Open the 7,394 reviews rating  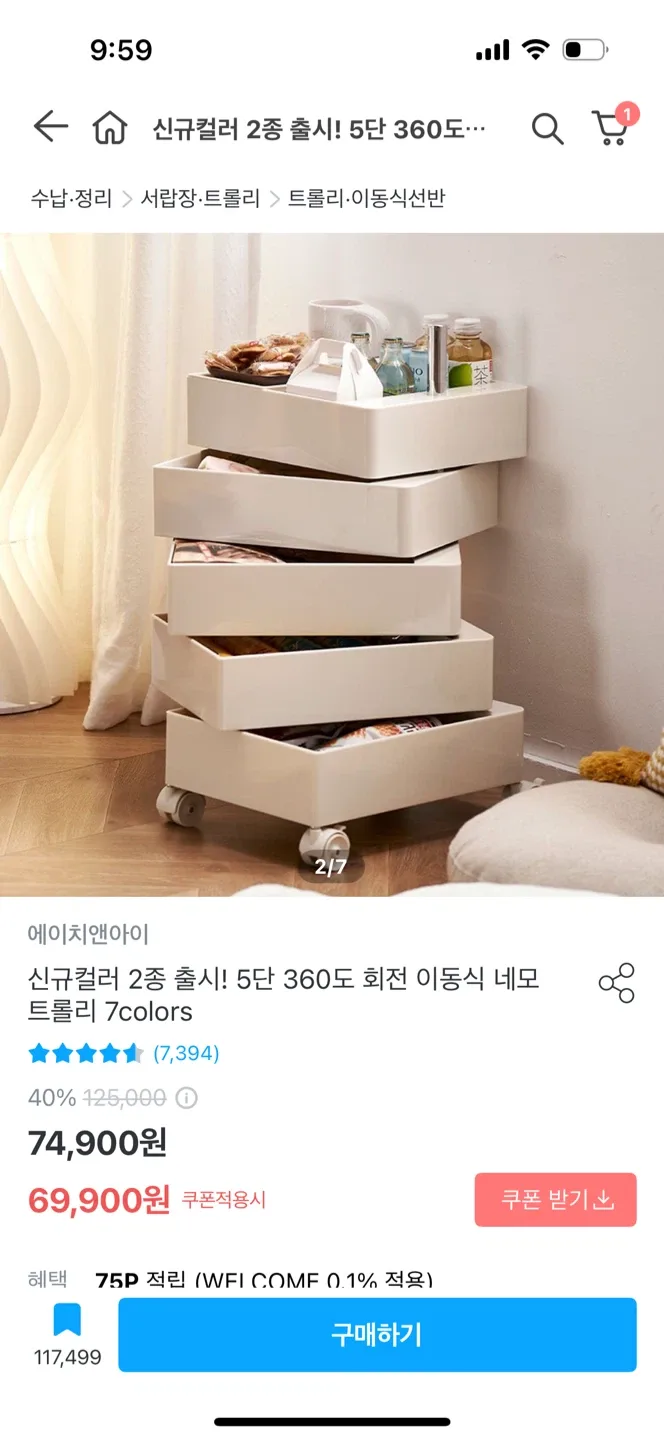tap(124, 1053)
